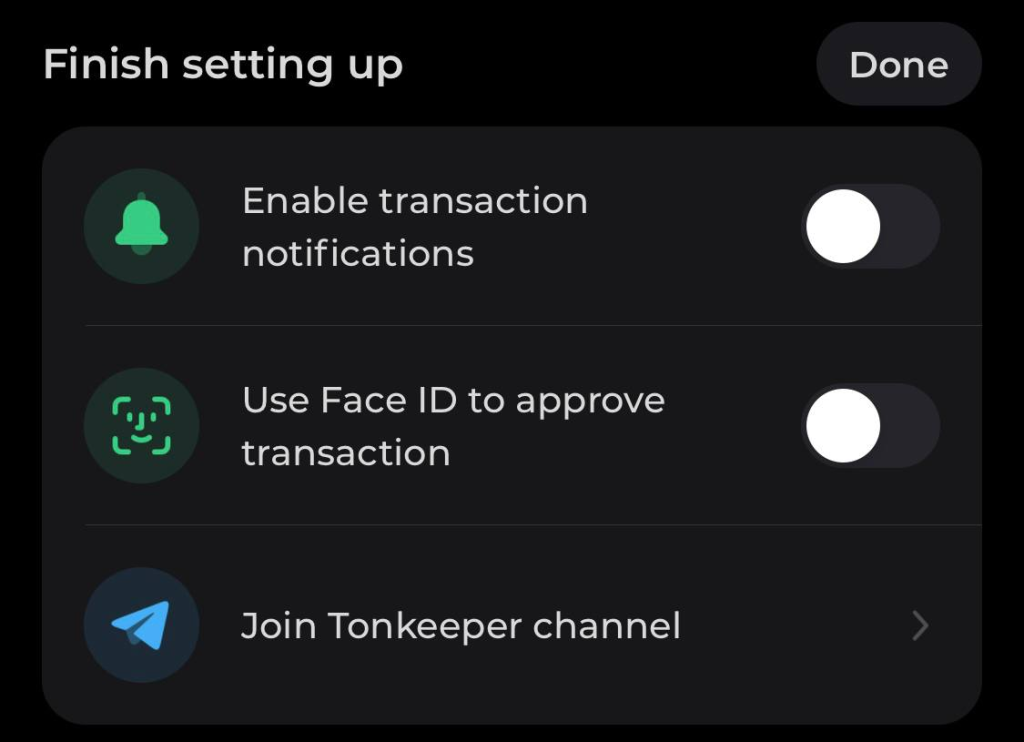Screen dimensions: 1024x742
Task: Open Join Tonkeeper channel row
Action: point(510,626)
